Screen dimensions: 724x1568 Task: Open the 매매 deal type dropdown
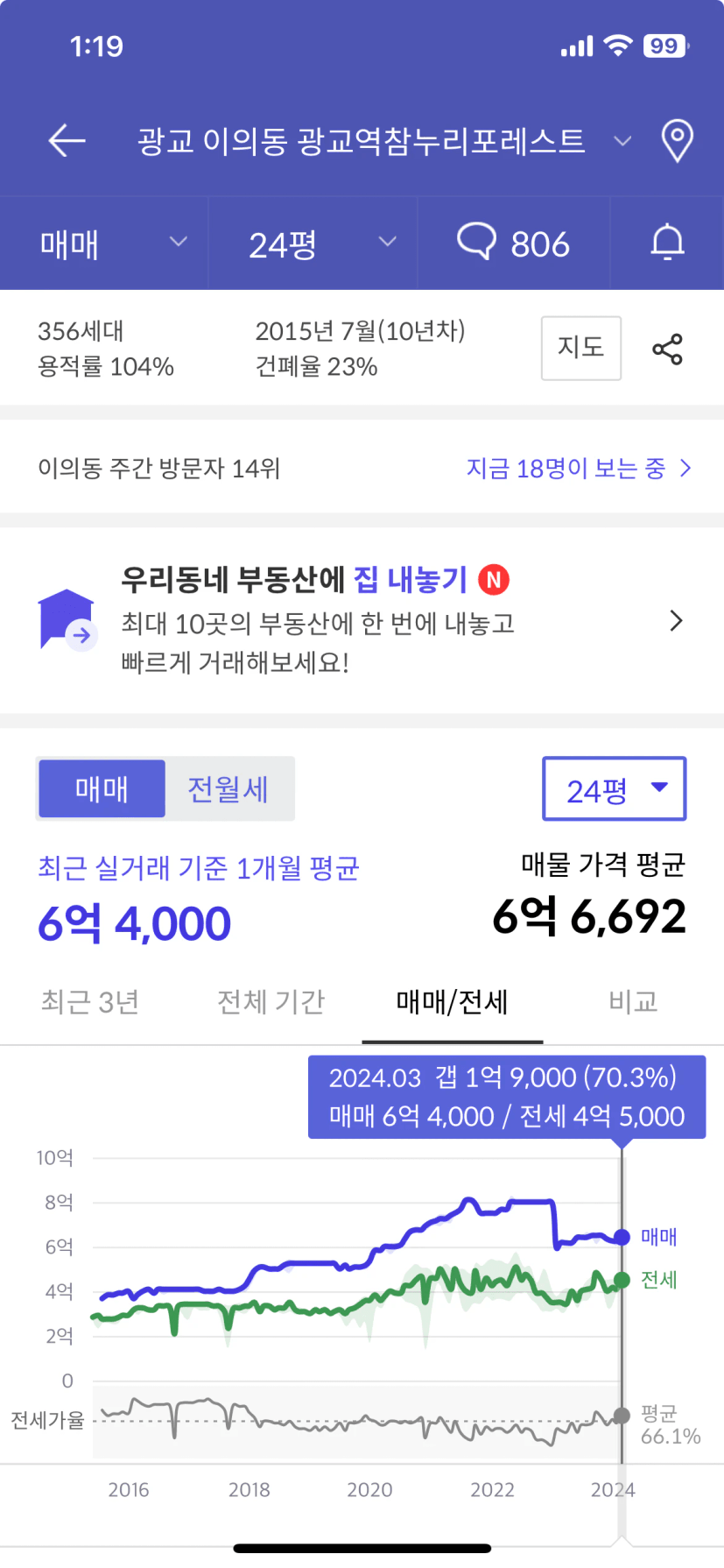point(113,244)
